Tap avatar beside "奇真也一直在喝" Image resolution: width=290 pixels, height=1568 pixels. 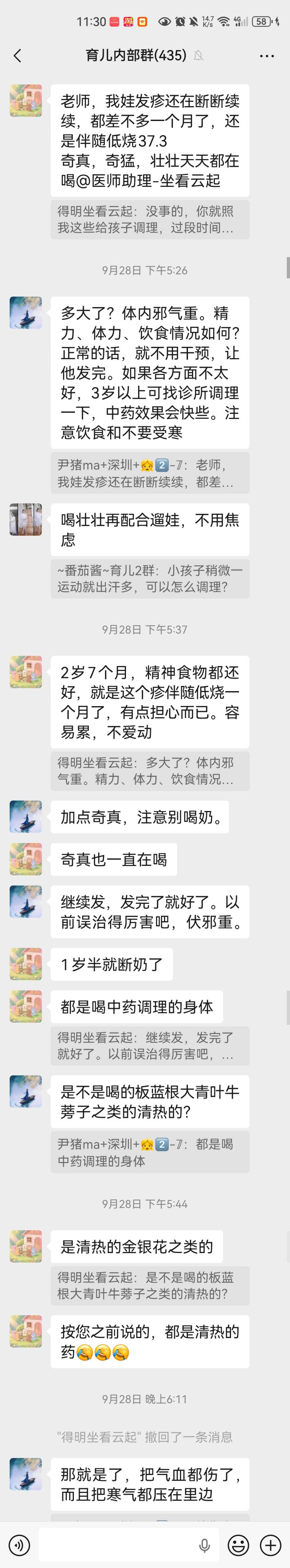[x=26, y=859]
